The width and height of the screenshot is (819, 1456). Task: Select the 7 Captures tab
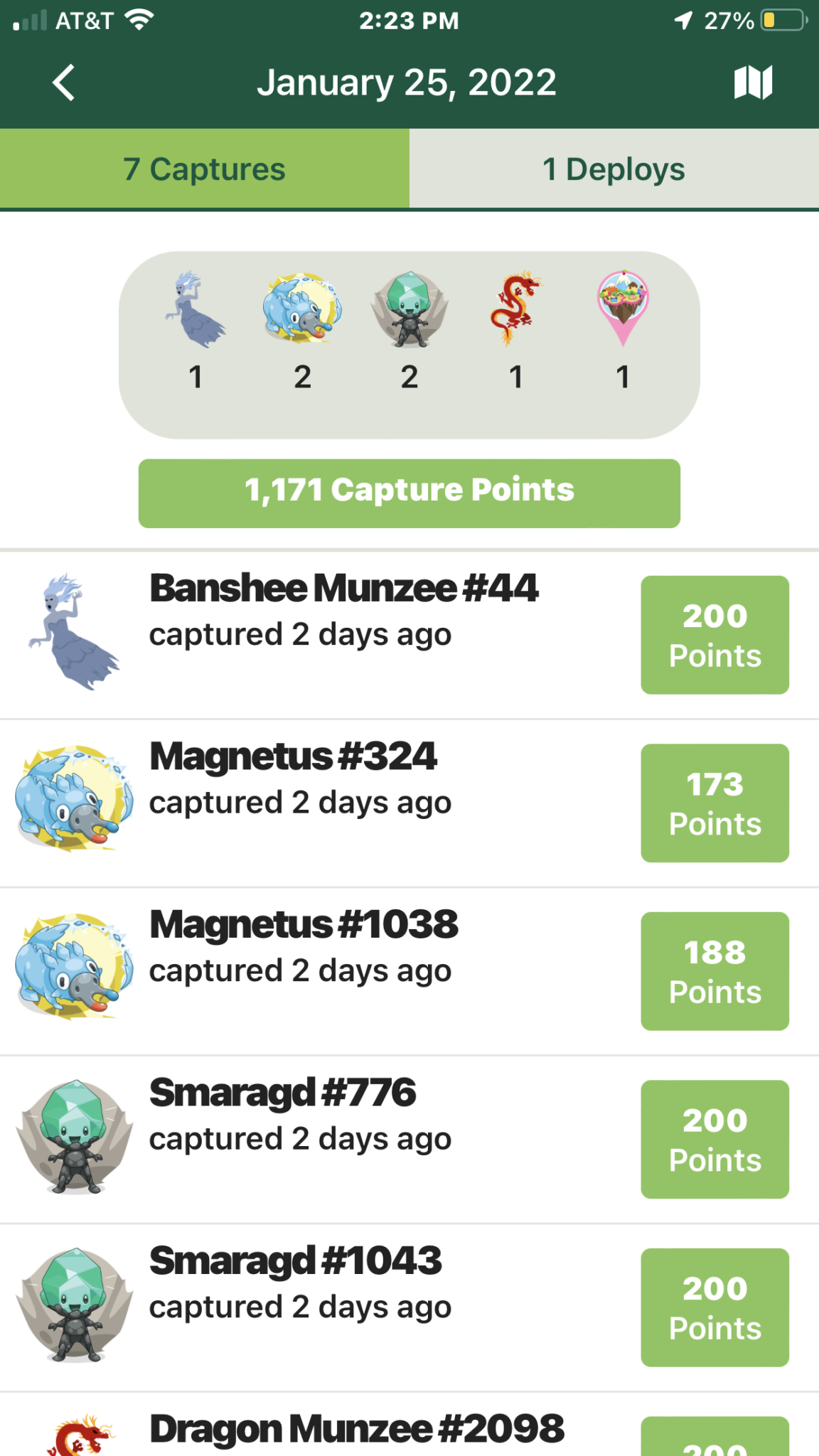pos(204,168)
